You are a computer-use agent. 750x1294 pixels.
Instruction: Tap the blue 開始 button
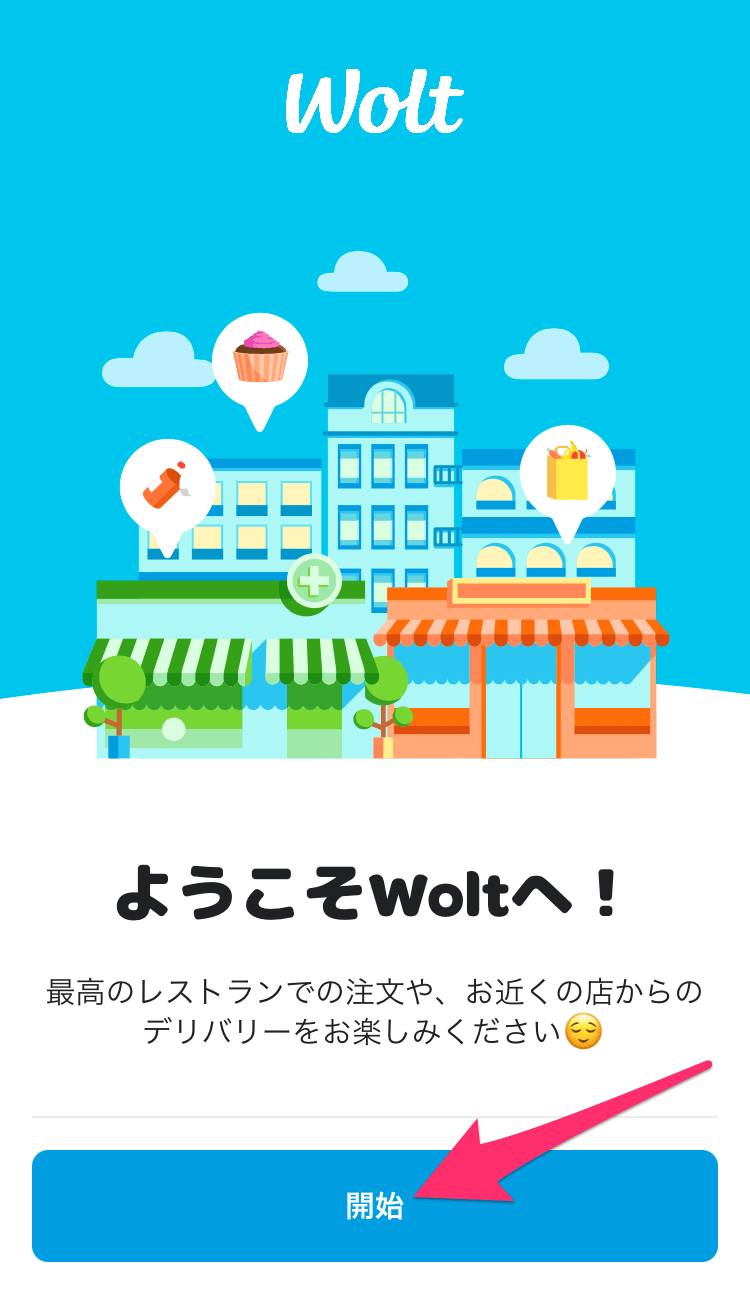(x=374, y=1205)
